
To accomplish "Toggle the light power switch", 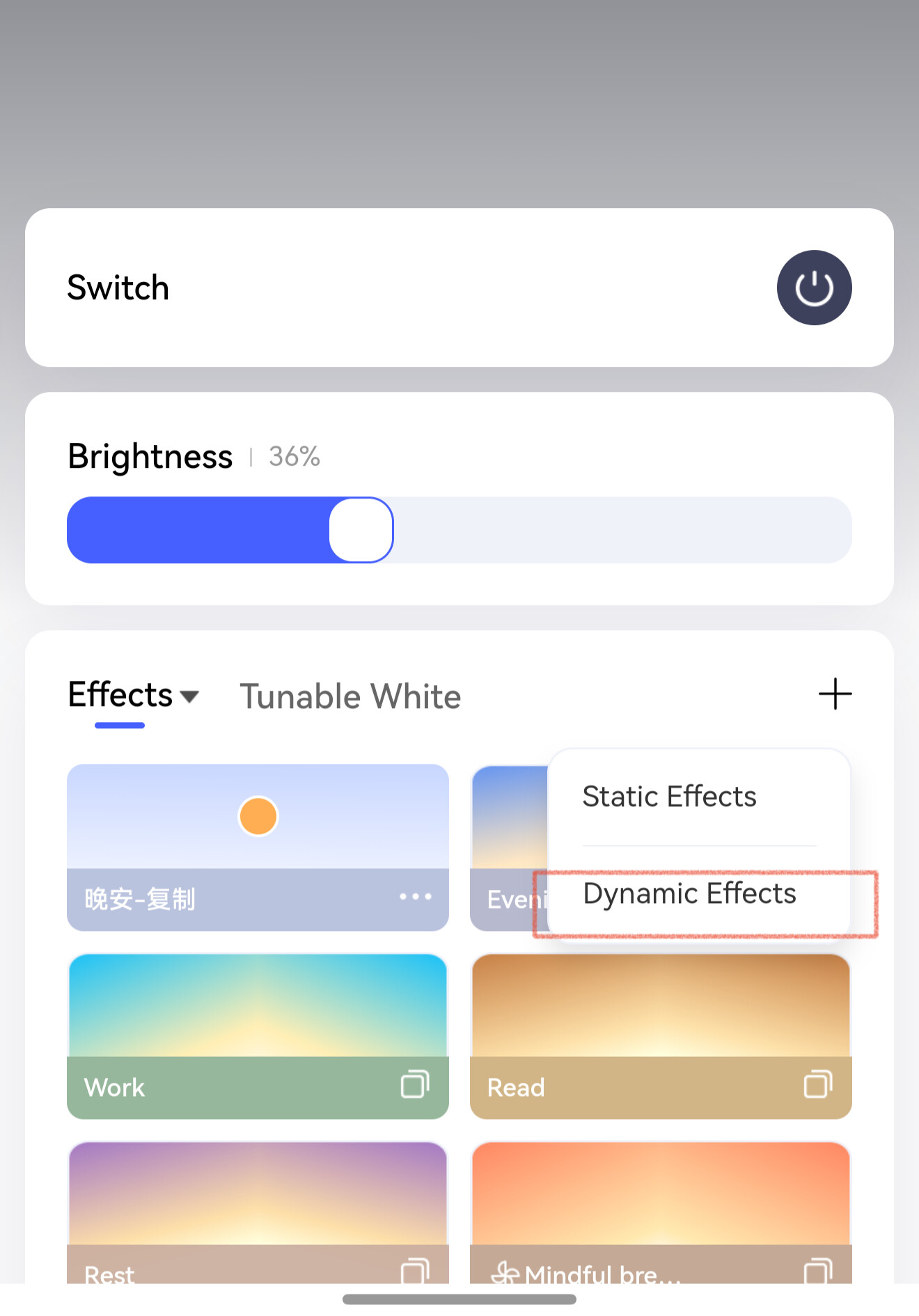I will tap(814, 288).
